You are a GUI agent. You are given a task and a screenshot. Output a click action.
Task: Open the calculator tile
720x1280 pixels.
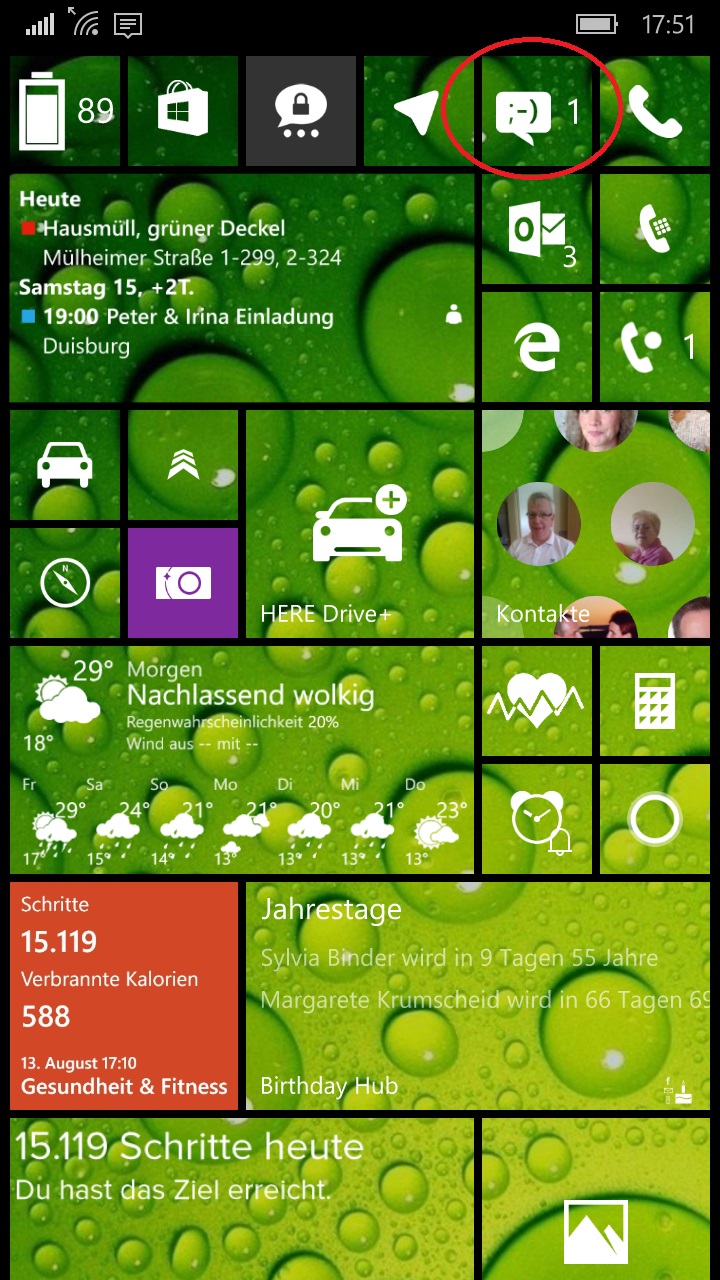pyautogui.click(x=655, y=701)
